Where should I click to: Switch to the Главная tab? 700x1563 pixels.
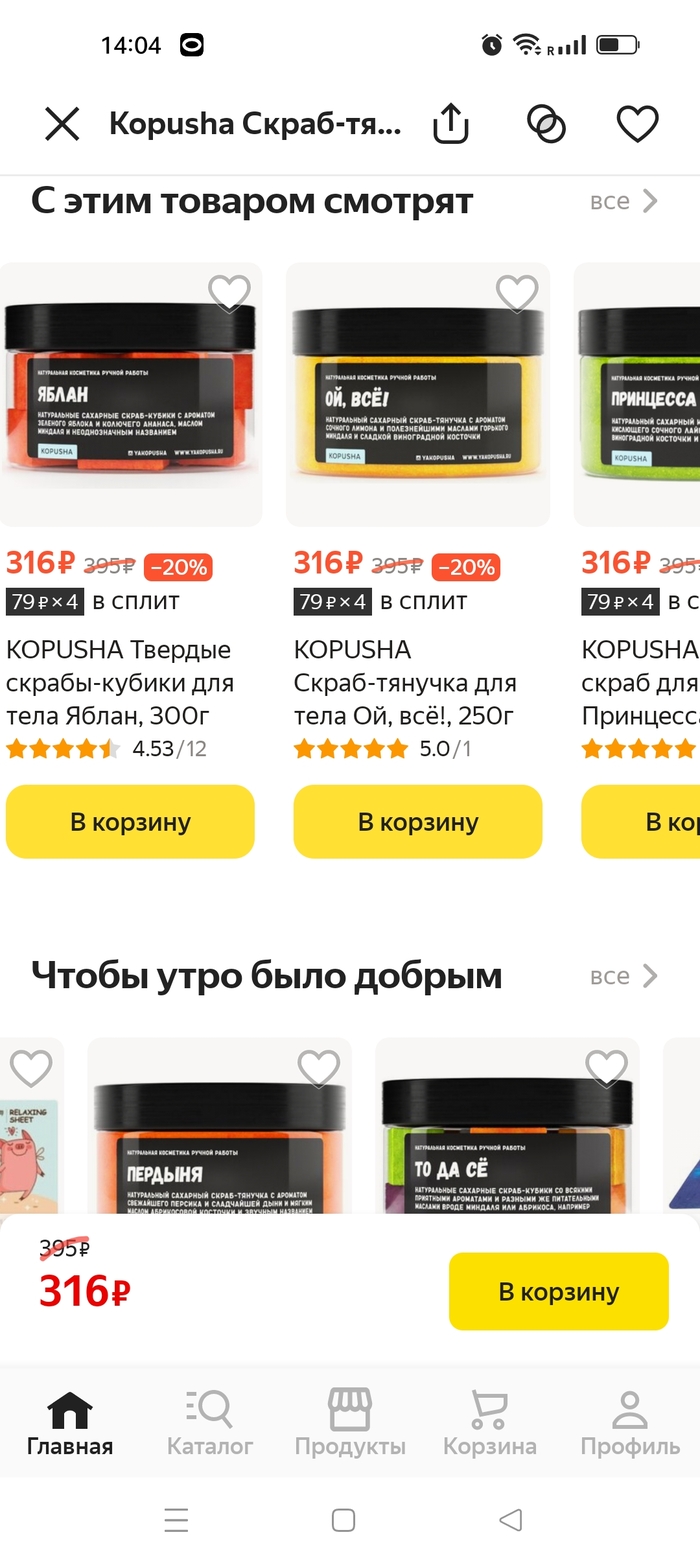(70, 1422)
